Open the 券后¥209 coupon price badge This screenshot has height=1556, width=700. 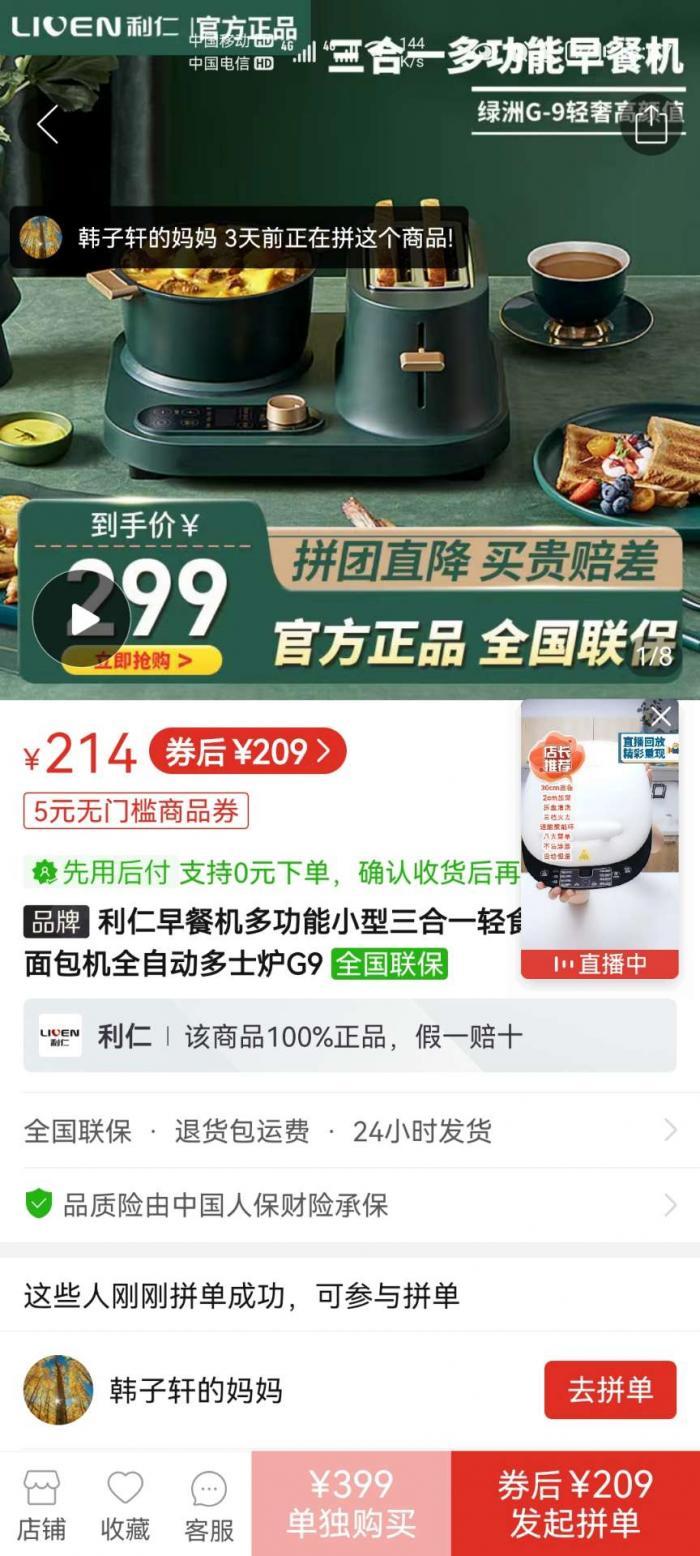[247, 752]
